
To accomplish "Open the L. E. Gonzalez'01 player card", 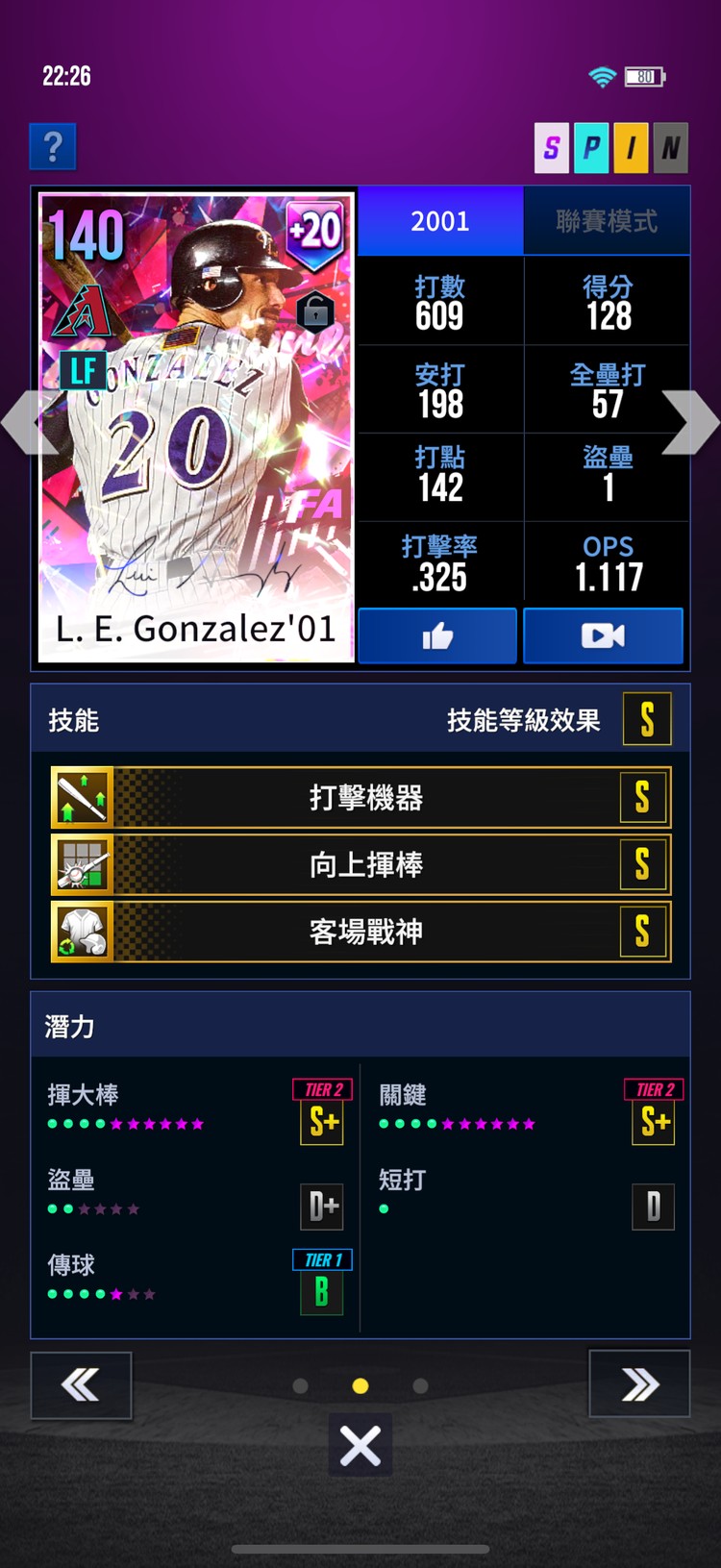I will (x=196, y=427).
